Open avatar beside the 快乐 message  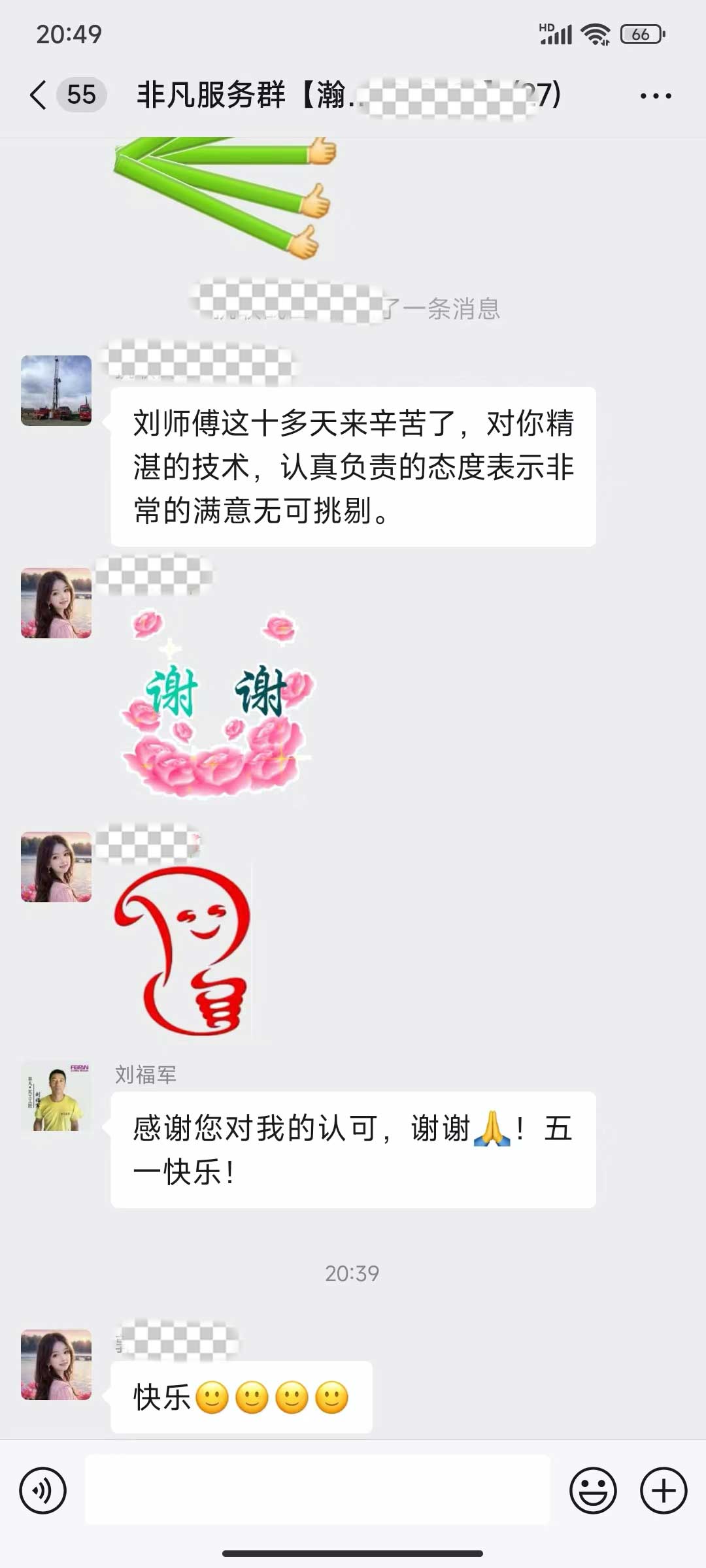56,1364
